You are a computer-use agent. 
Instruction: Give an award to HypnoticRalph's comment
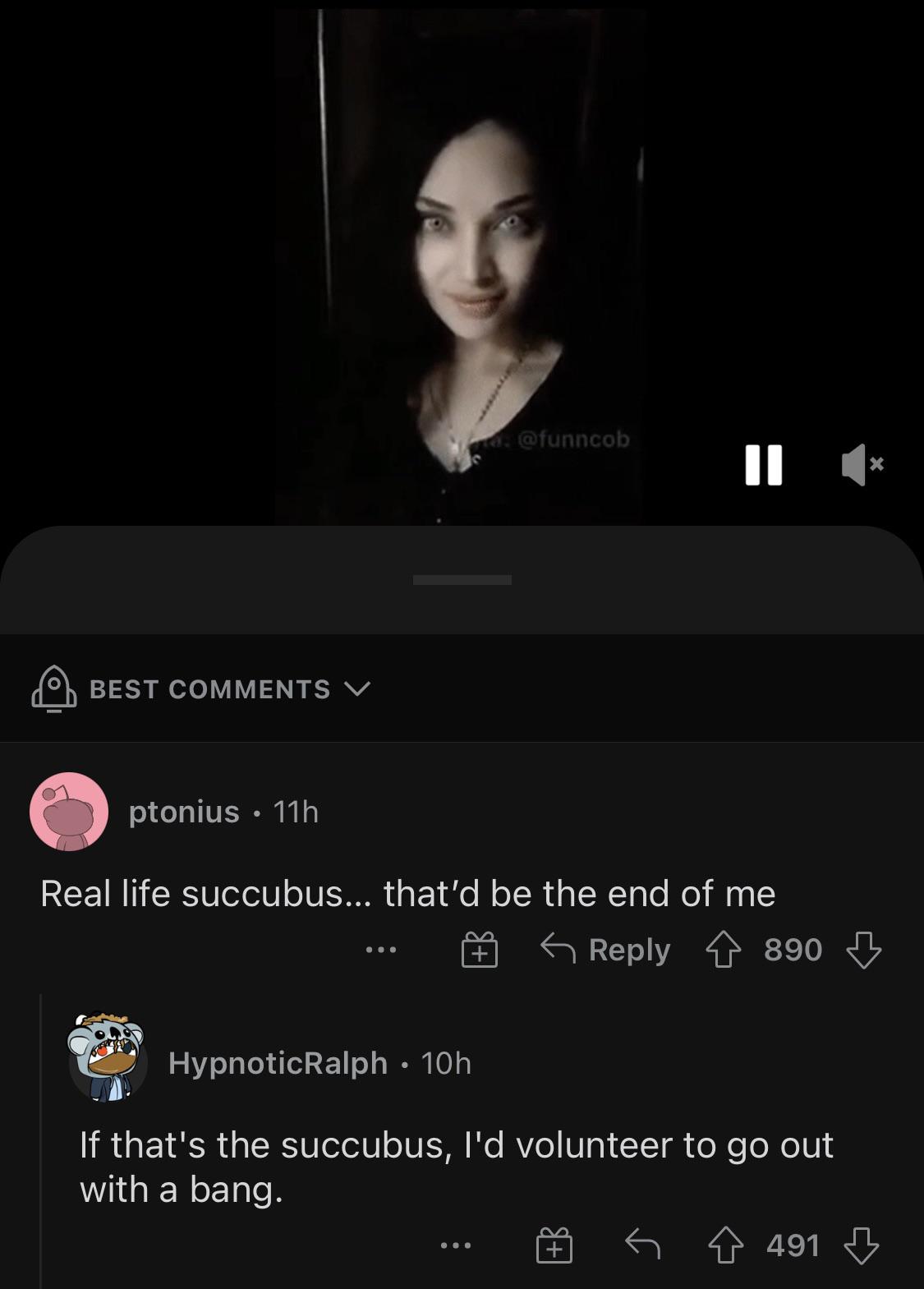(x=554, y=1246)
